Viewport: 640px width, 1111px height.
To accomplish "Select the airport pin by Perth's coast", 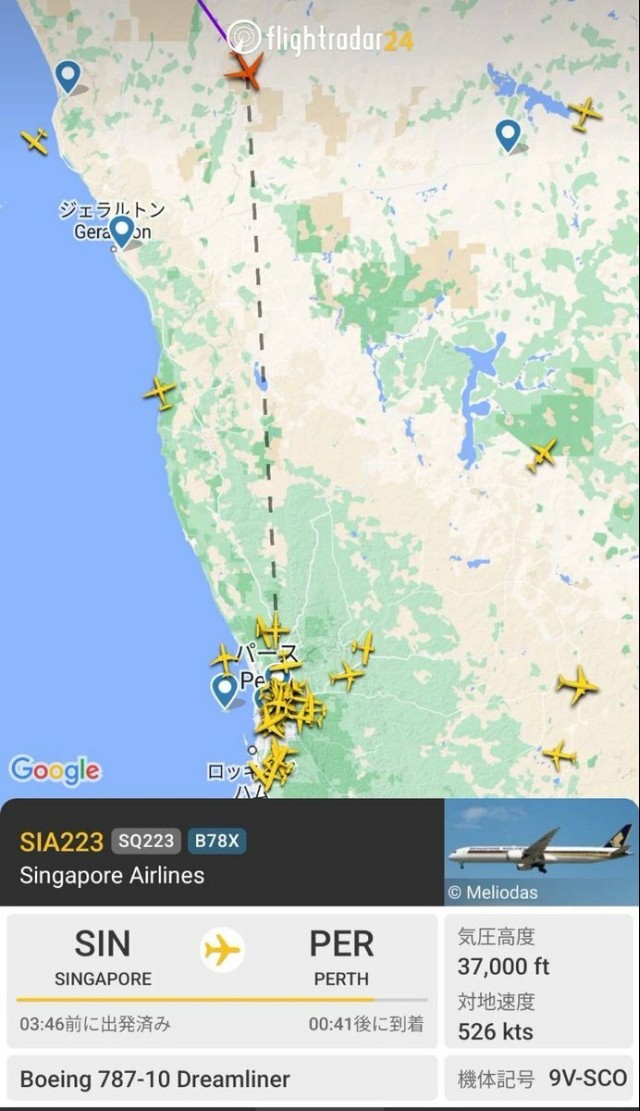I will tap(225, 690).
